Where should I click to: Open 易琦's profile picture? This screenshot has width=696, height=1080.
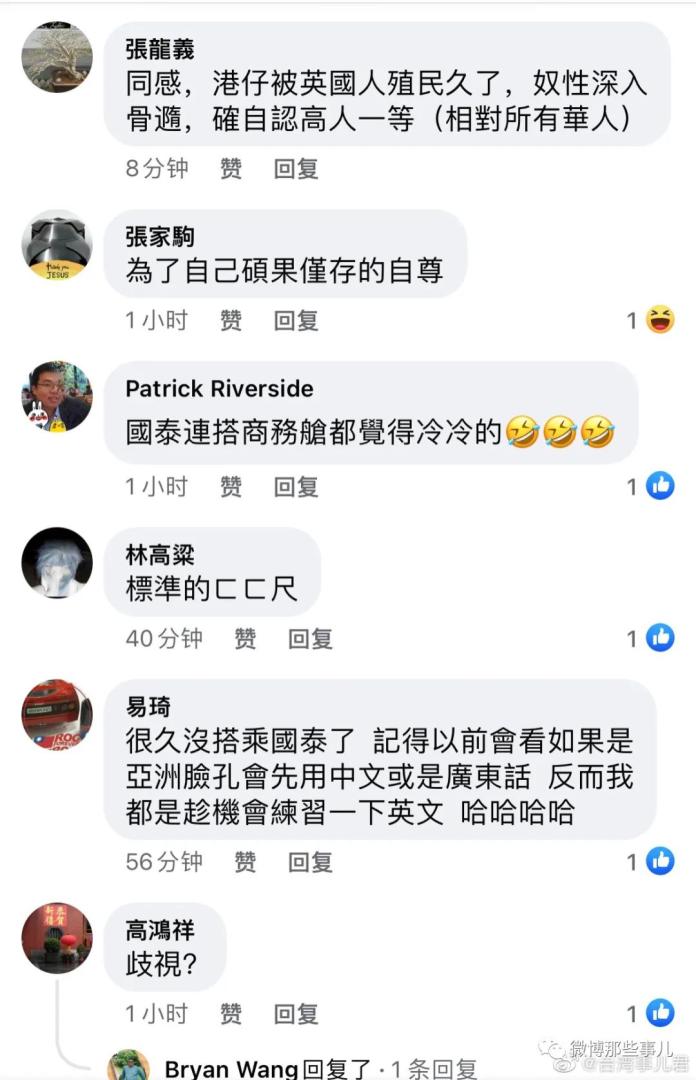[x=57, y=715]
